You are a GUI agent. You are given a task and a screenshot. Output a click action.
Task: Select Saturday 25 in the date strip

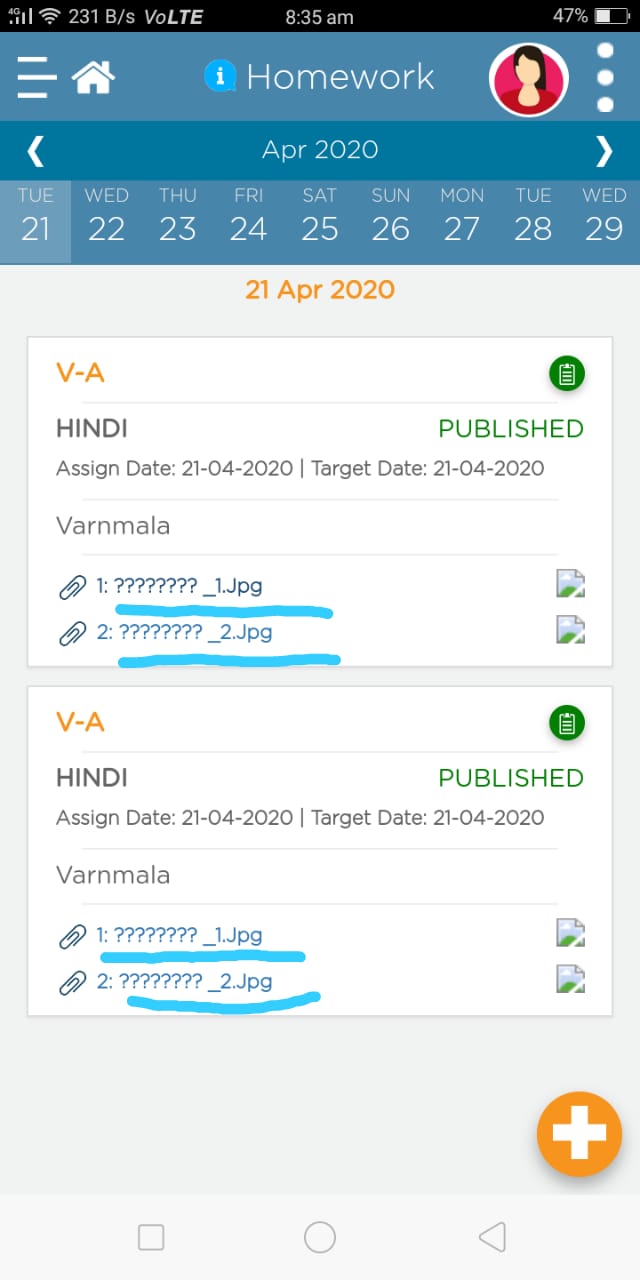point(319,215)
